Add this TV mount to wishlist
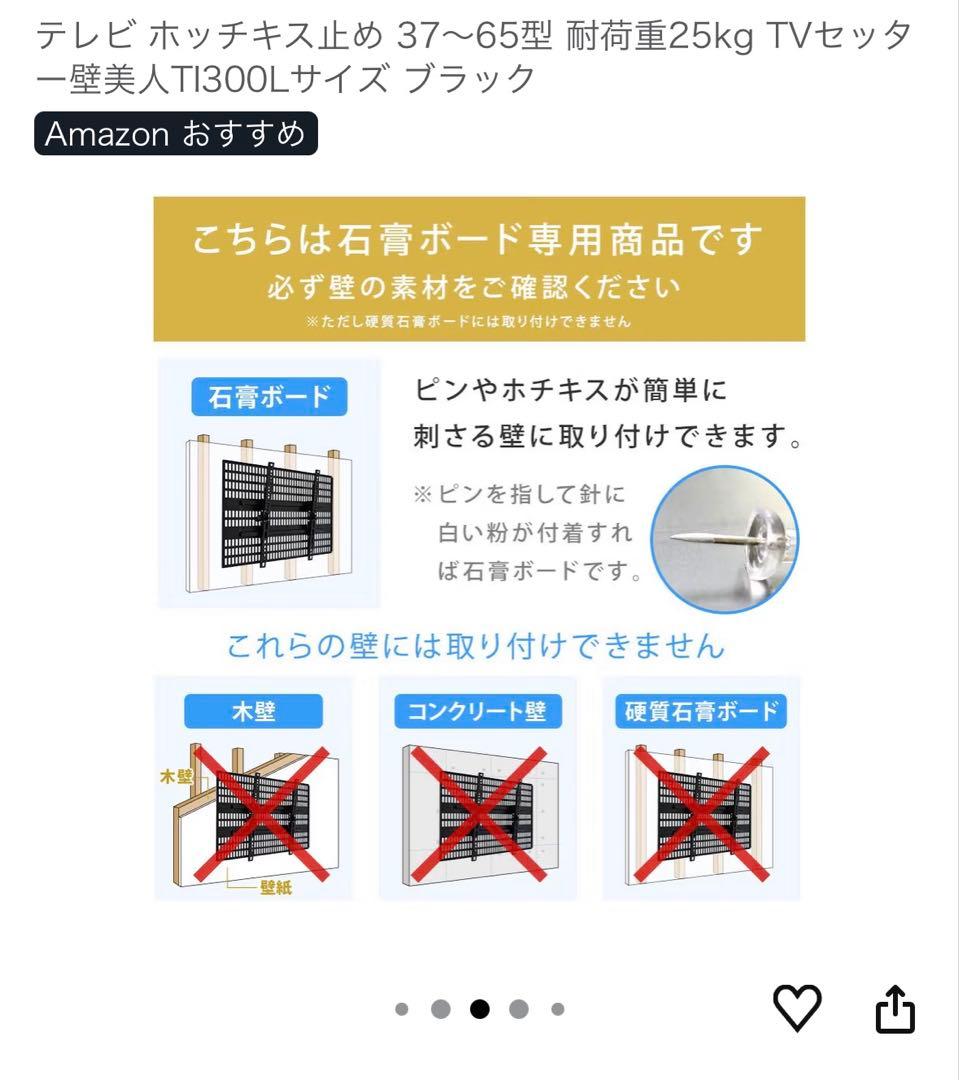 tap(797, 1008)
